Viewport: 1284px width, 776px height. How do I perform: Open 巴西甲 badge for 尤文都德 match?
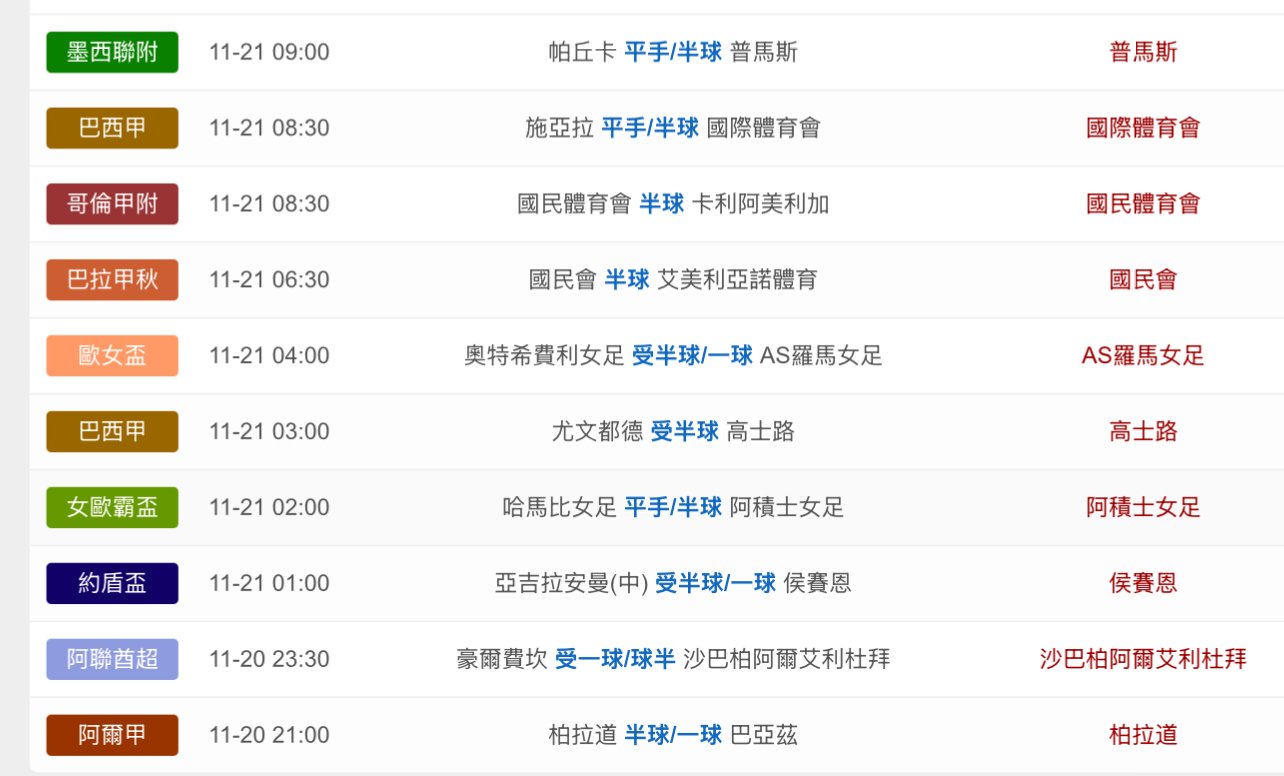(112, 431)
